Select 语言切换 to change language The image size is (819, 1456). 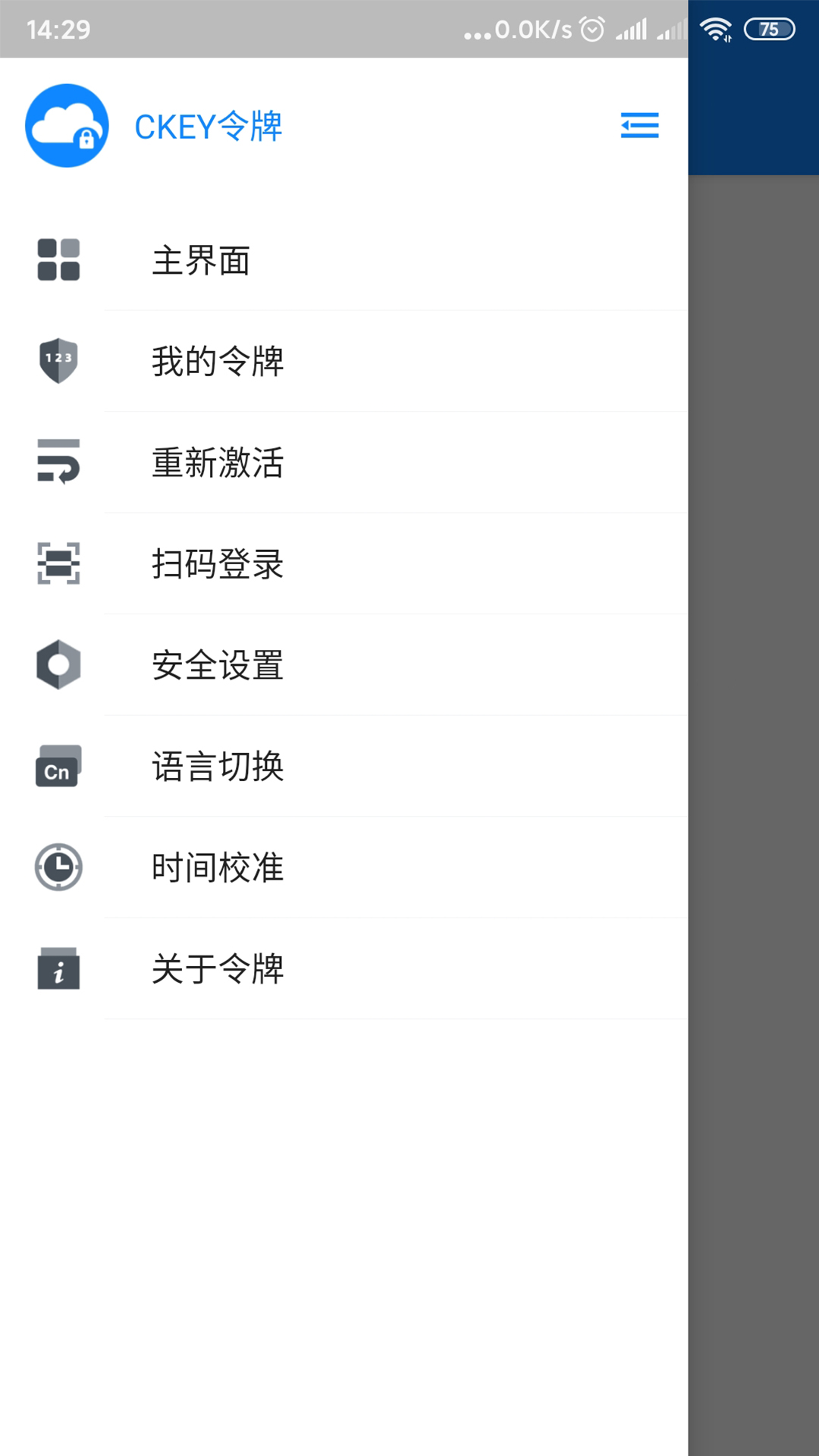click(x=218, y=767)
